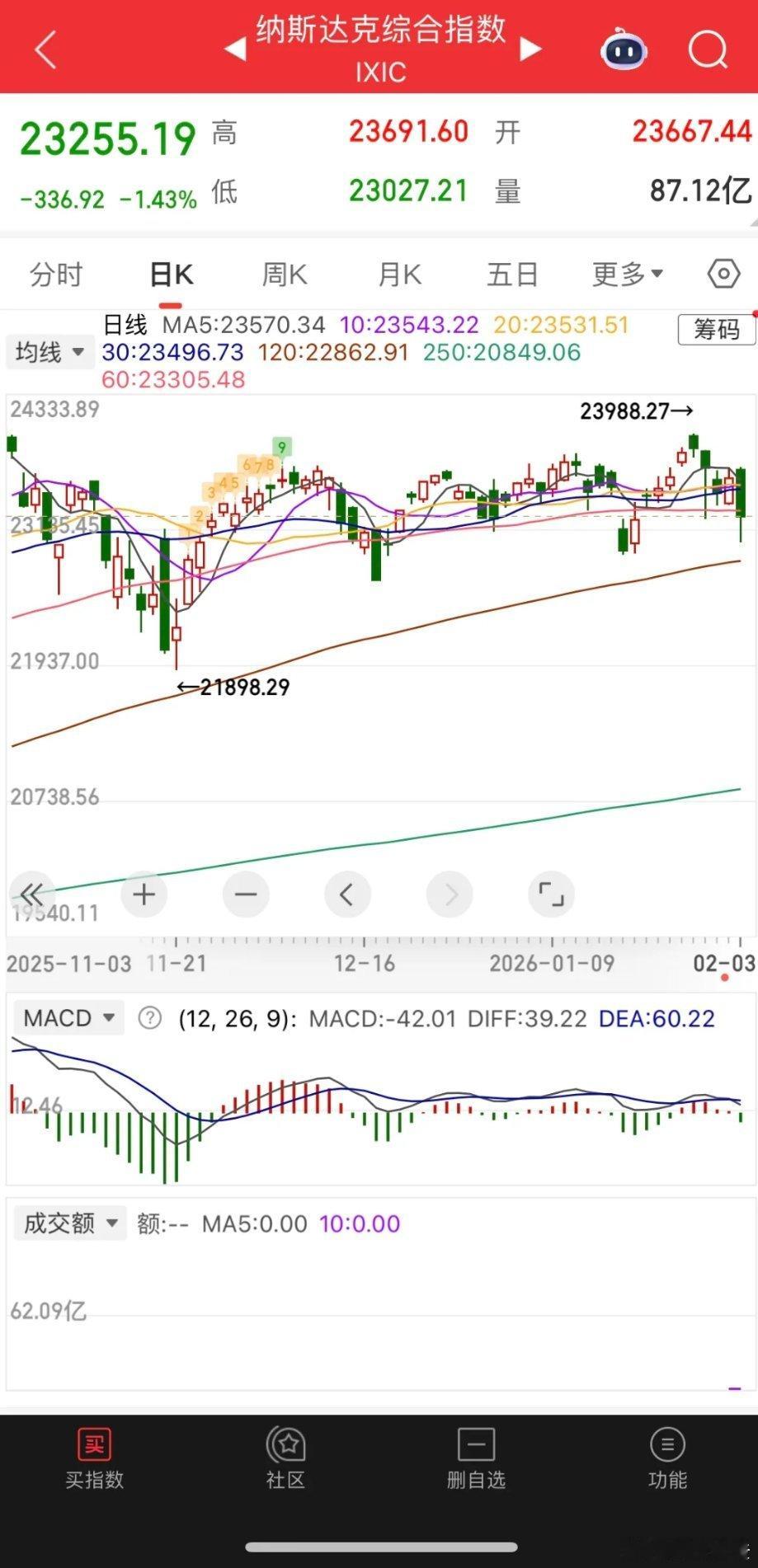The height and width of the screenshot is (1568, 758).
Task: Switch to the 五日 tab
Action: (512, 275)
